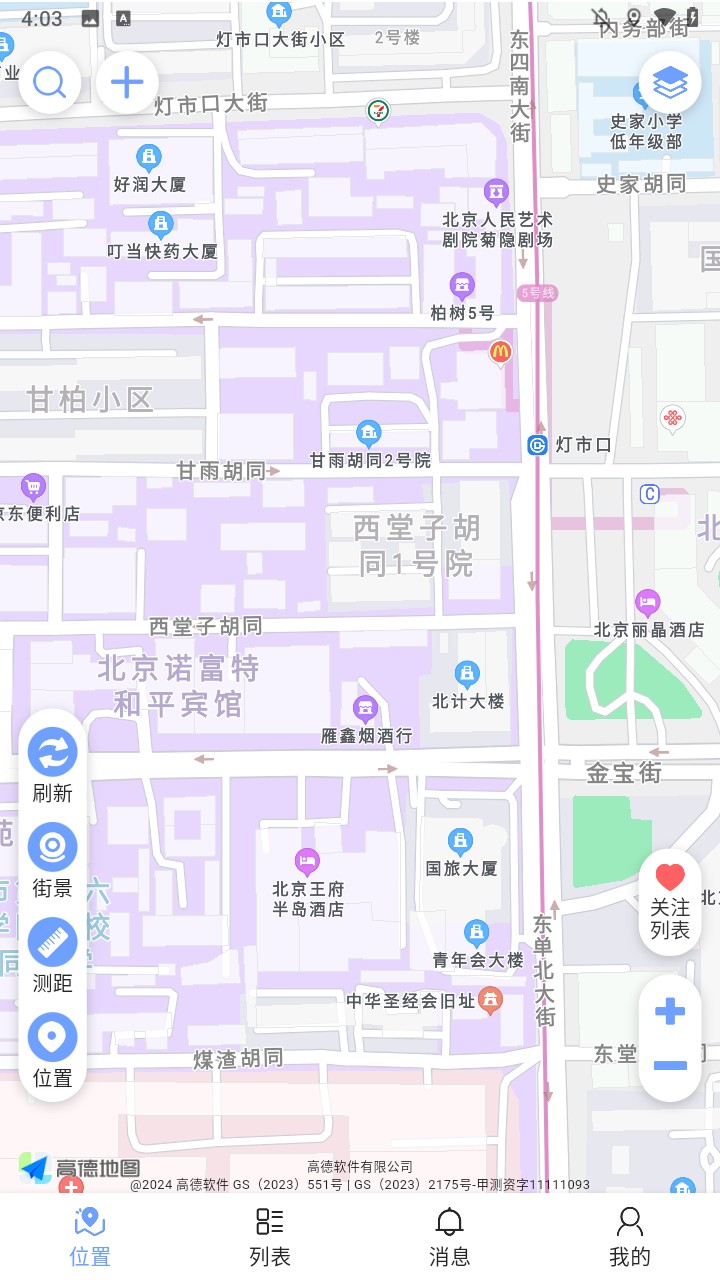Switch to the 列表 tab
Image resolution: width=720 pixels, height=1280 pixels.
tap(268, 1233)
